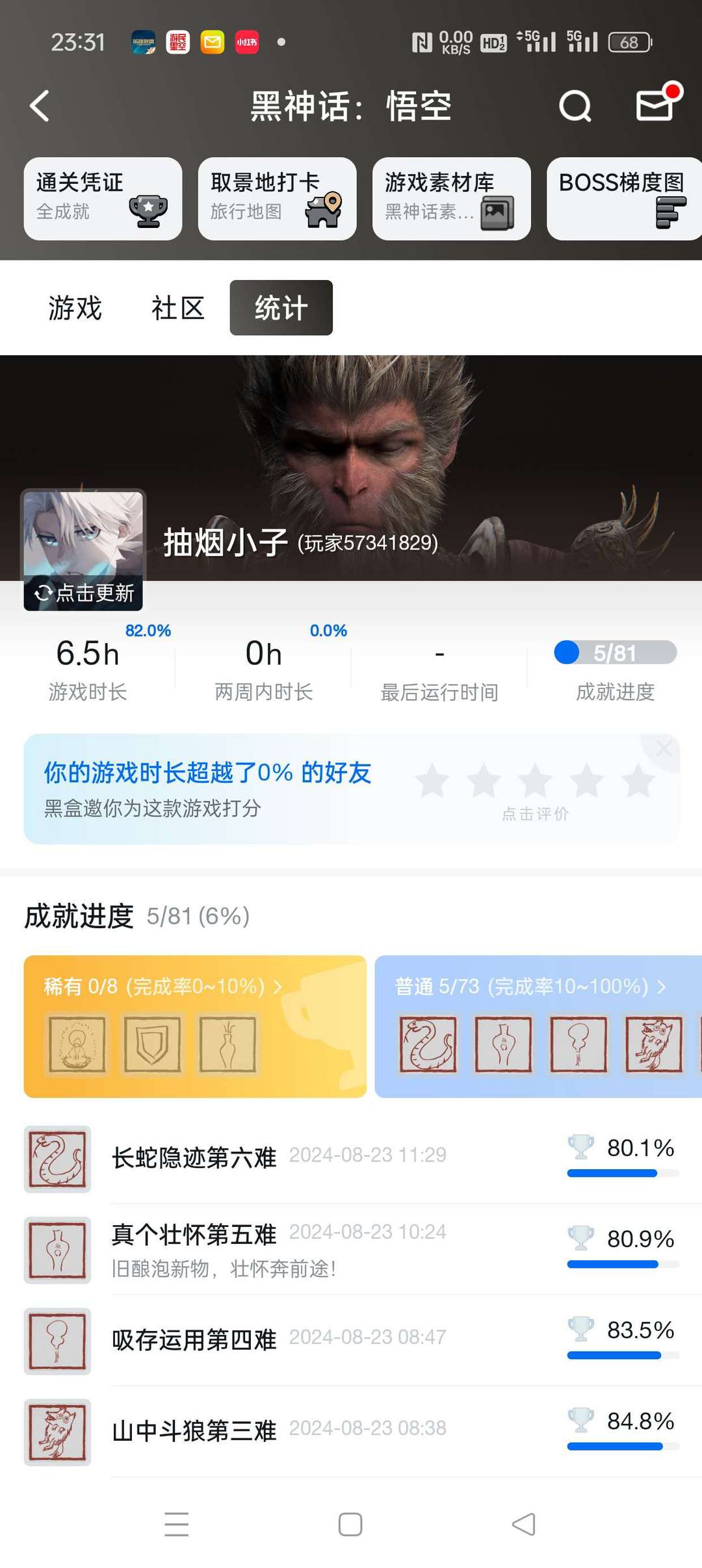The width and height of the screenshot is (702, 1568).
Task: Go back using the top-left arrow
Action: [40, 106]
